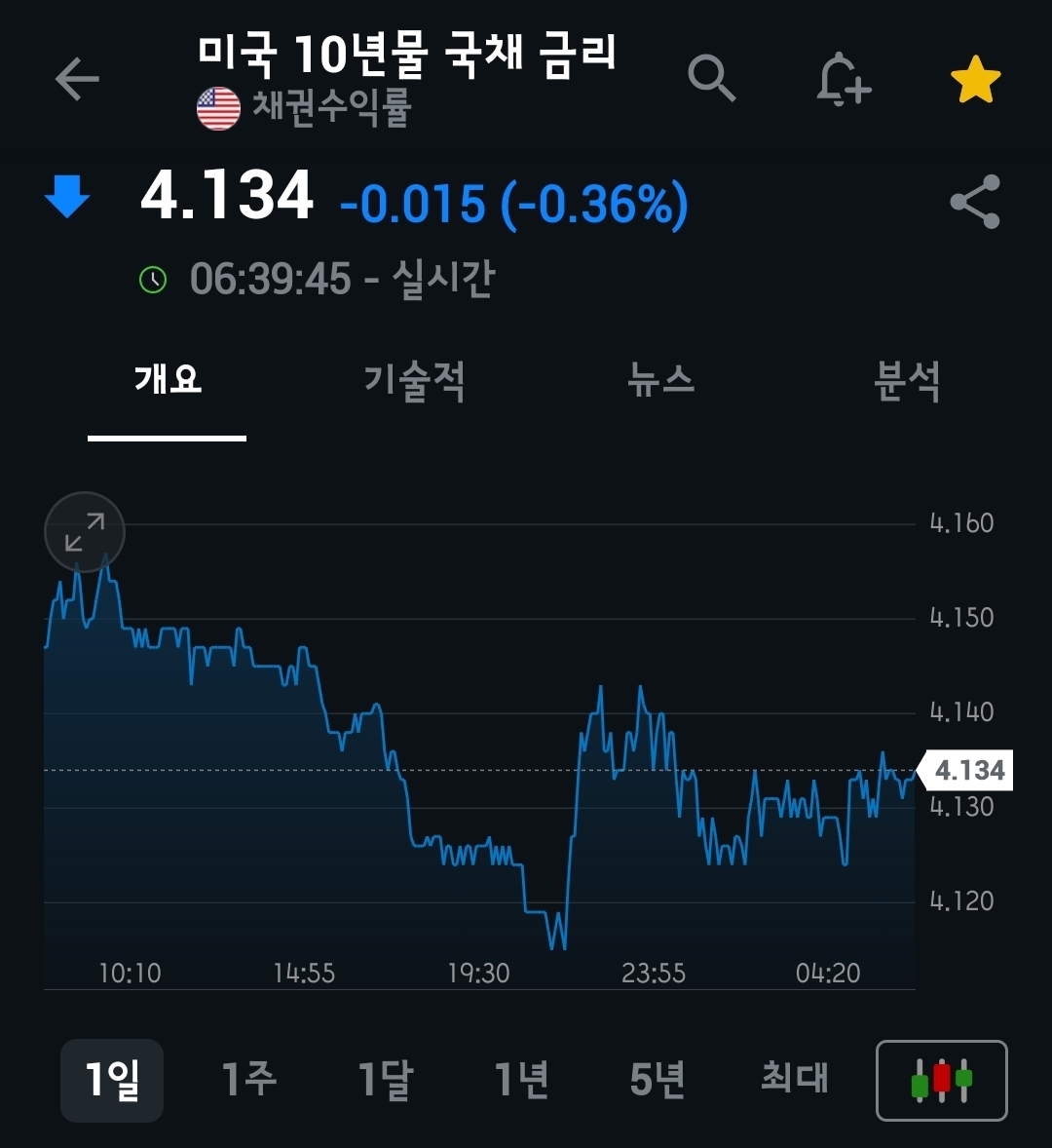The height and width of the screenshot is (1148, 1052).
Task: Select the 1일 chart range
Action: click(112, 1080)
